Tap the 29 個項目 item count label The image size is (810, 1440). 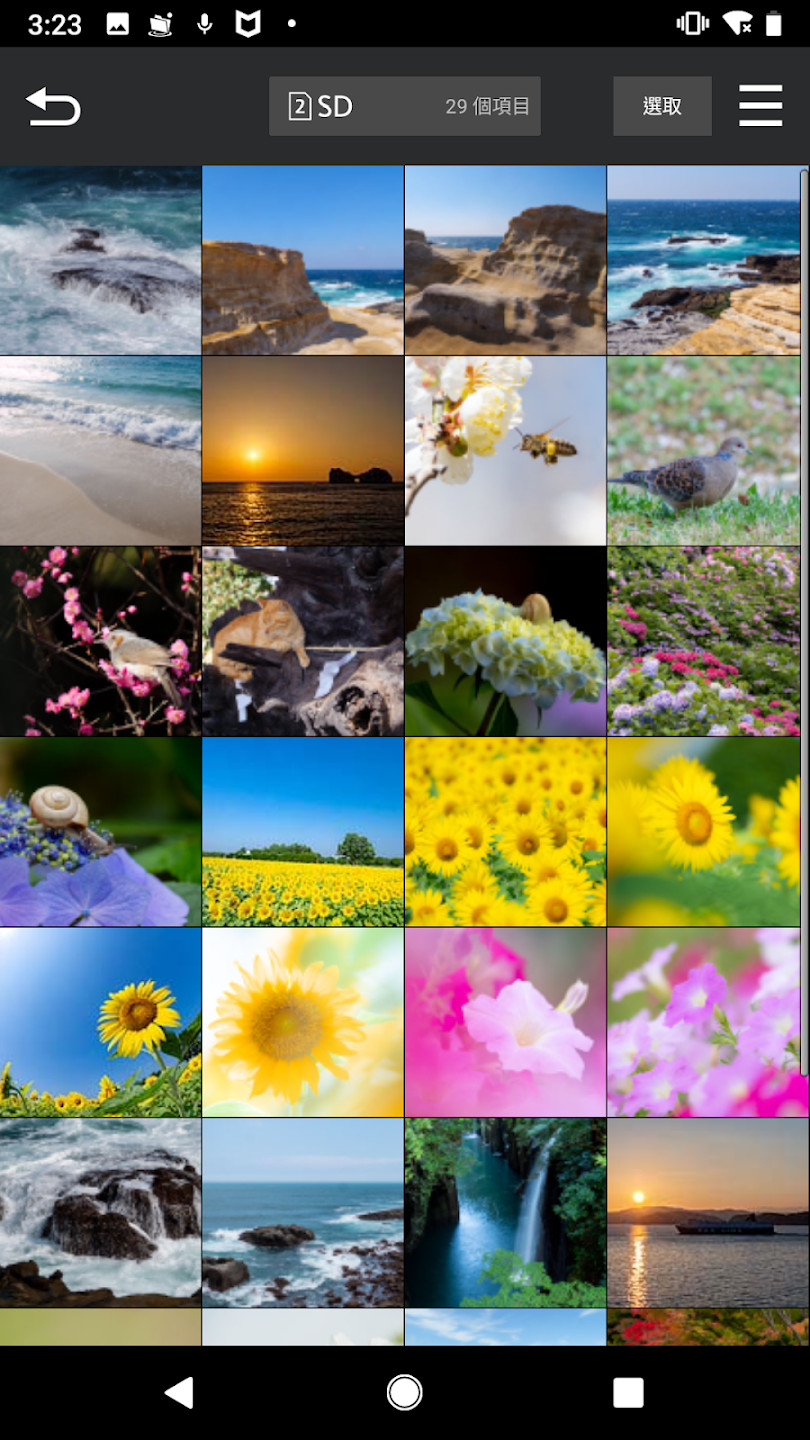pyautogui.click(x=489, y=105)
